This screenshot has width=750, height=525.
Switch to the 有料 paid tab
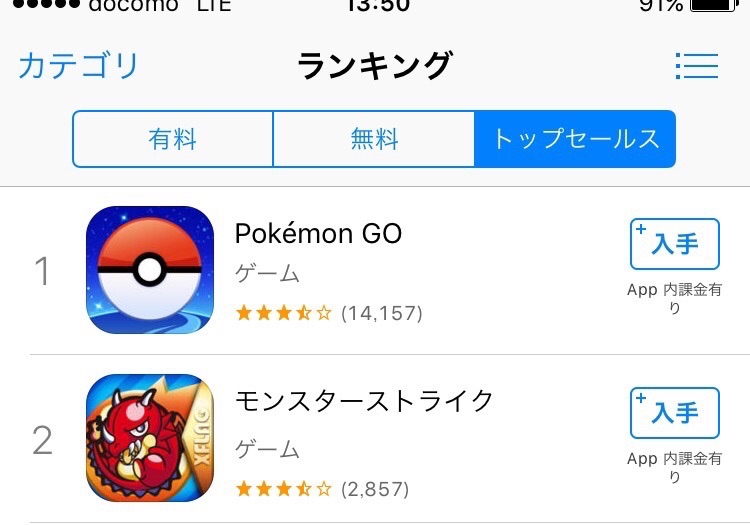(x=173, y=139)
